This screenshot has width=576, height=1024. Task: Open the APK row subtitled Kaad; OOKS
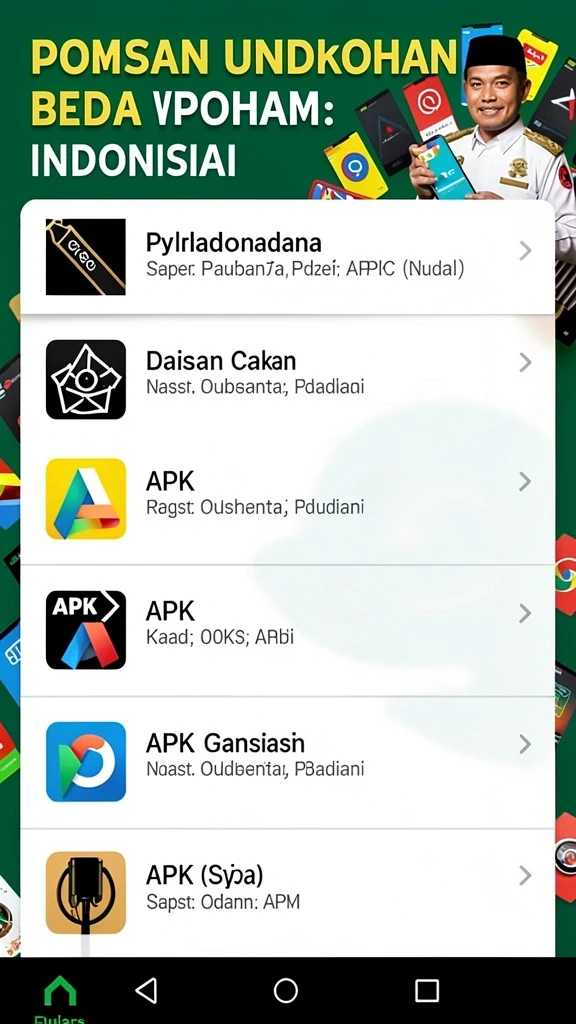click(x=288, y=630)
